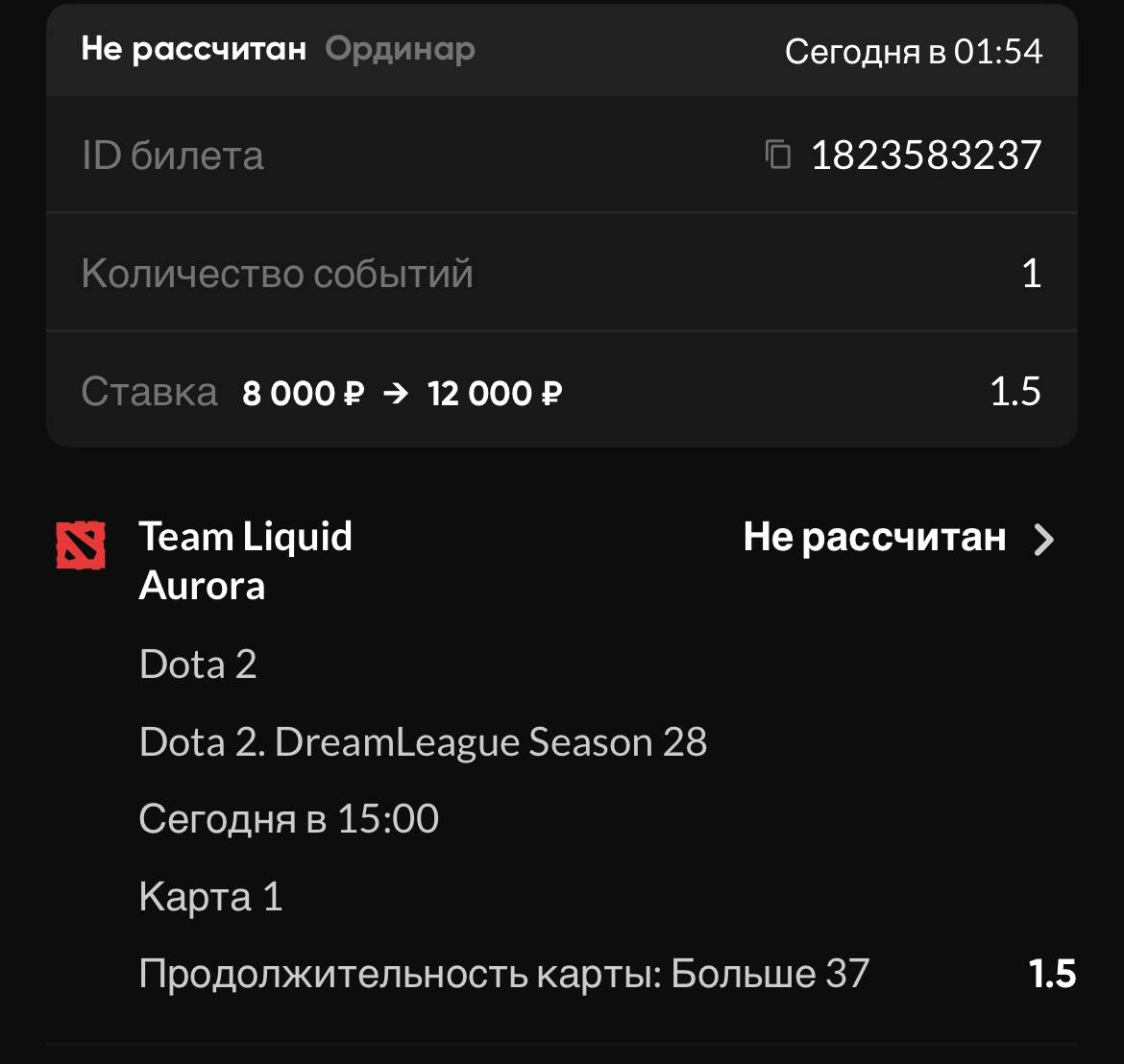This screenshot has height=1064, width=1124.
Task: Copy the ticket ID 1823583237
Action: [x=777, y=155]
